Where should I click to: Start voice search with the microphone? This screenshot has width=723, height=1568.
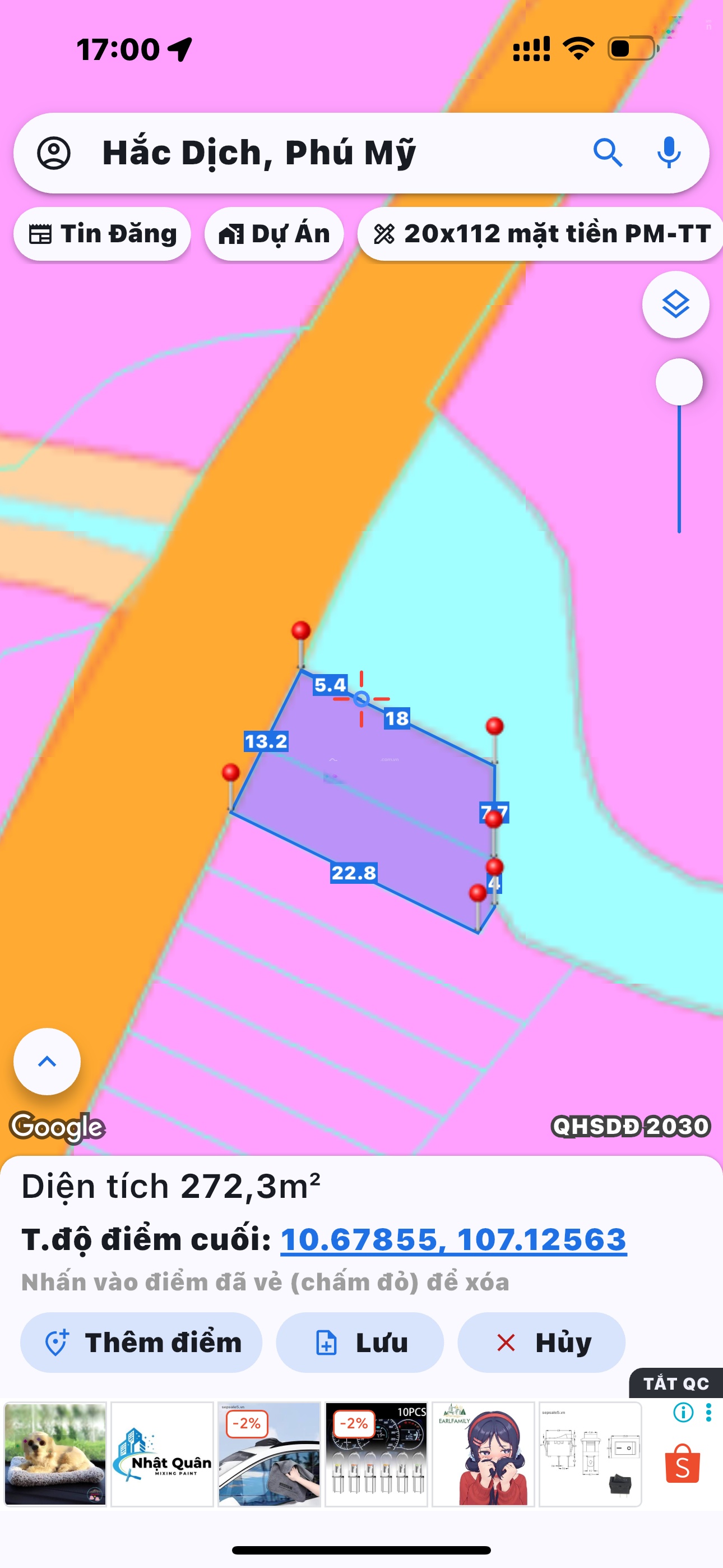coord(668,153)
